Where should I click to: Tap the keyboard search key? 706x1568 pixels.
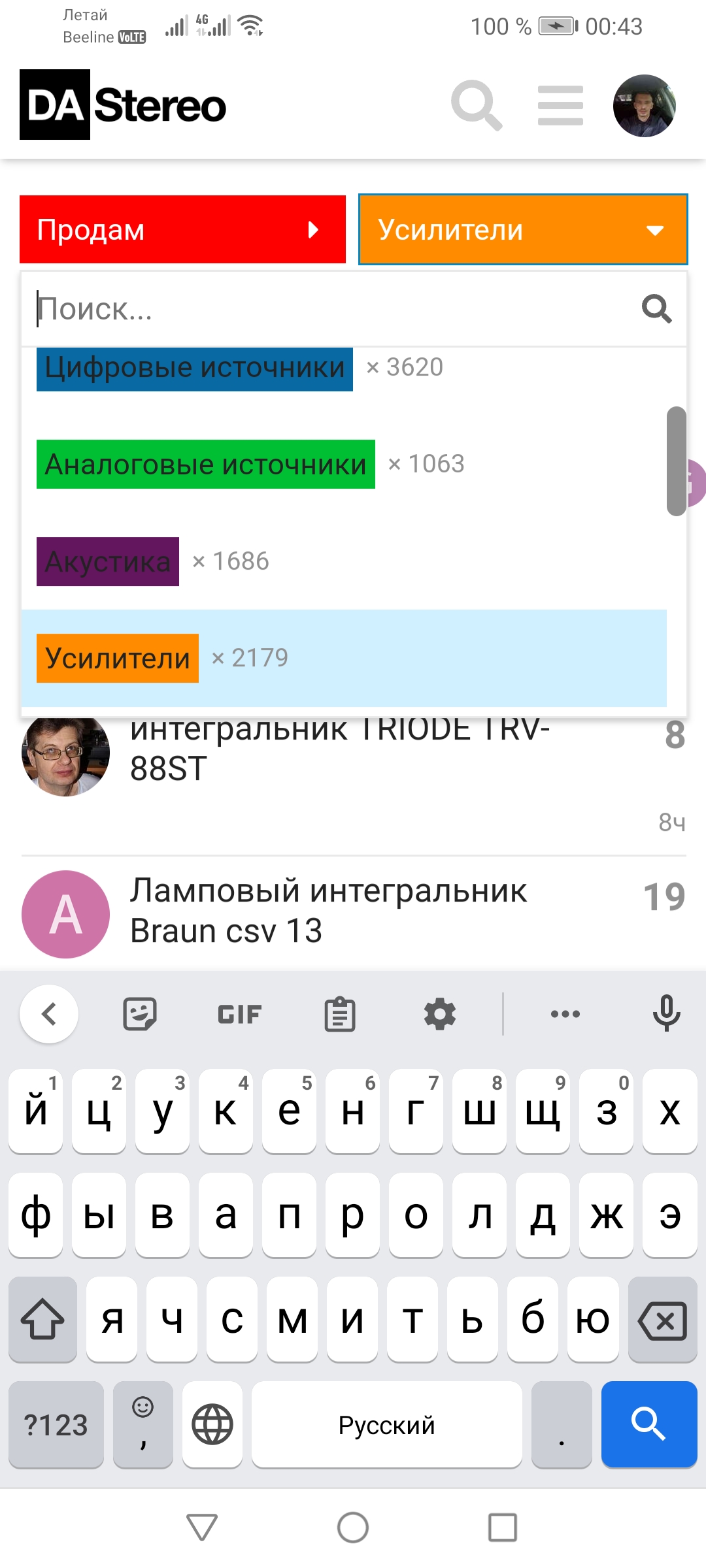pyautogui.click(x=648, y=1424)
